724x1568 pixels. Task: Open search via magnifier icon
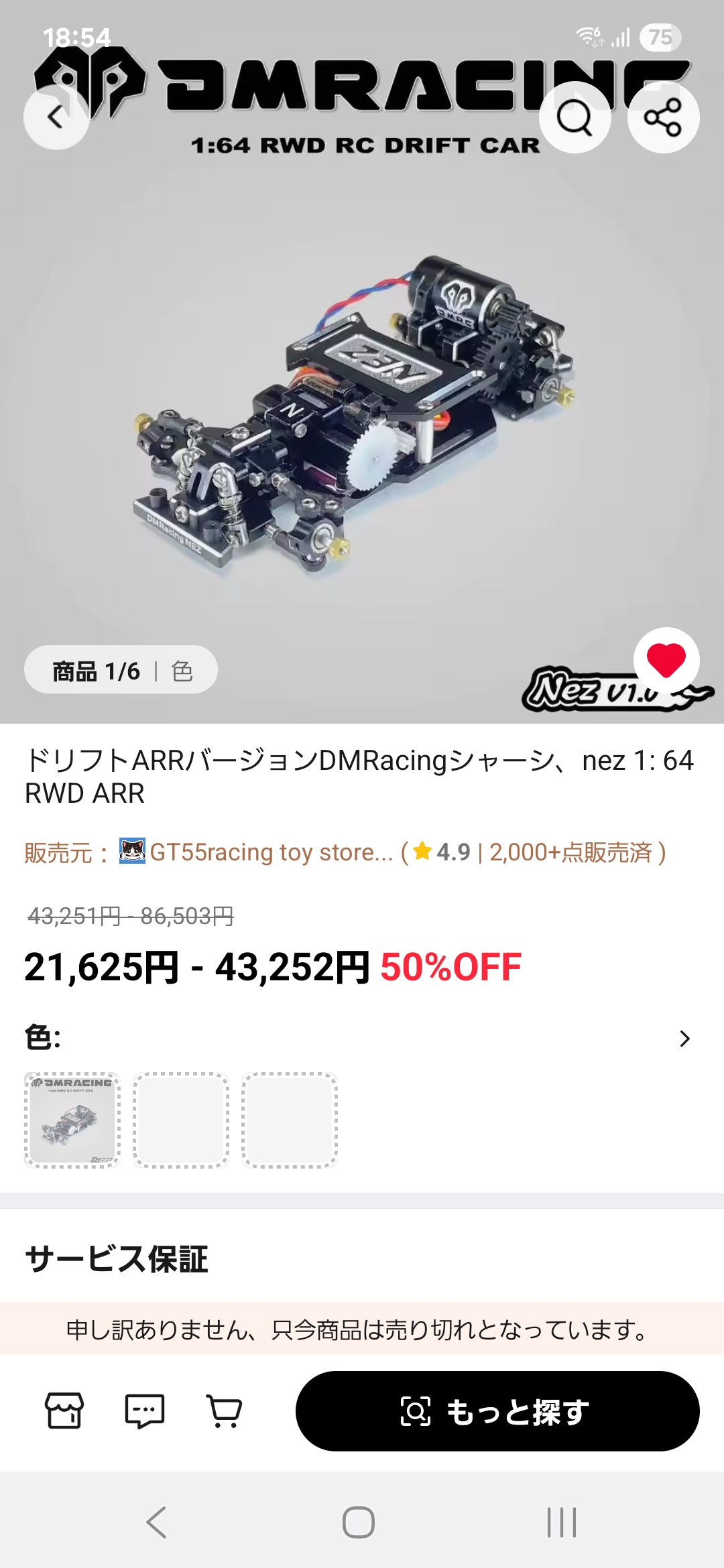point(575,117)
